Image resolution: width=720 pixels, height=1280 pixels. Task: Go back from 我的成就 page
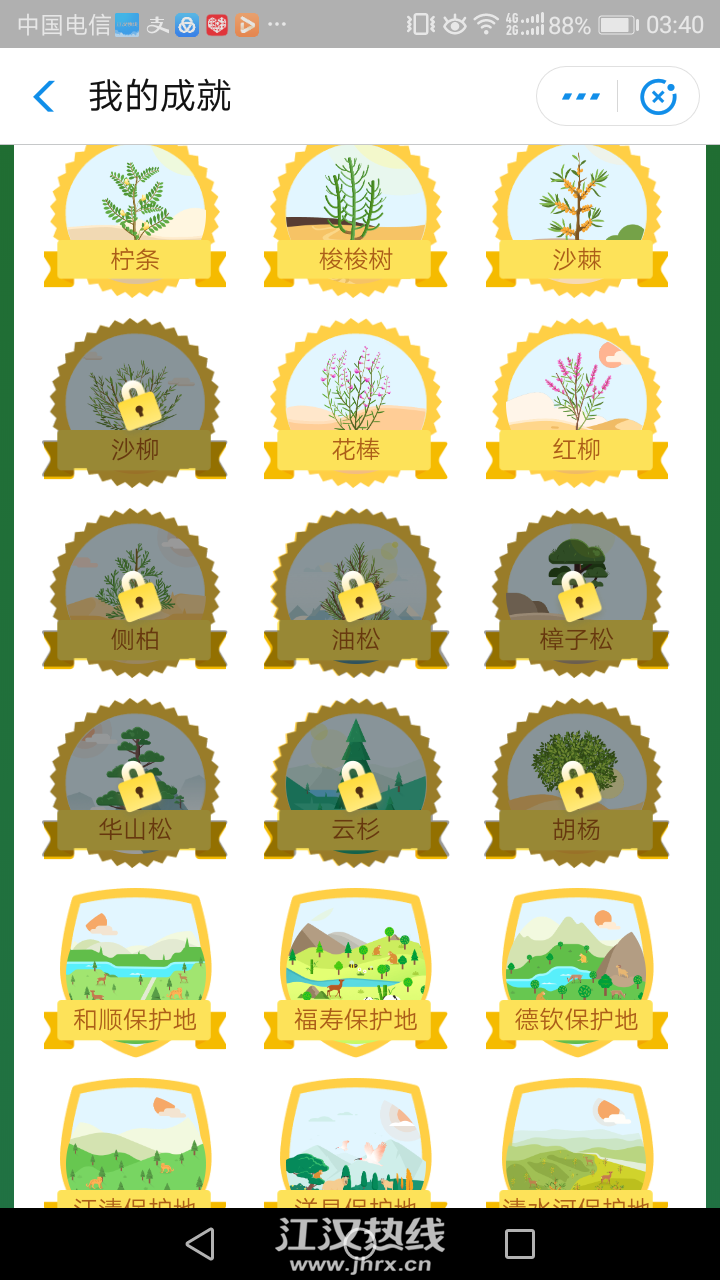click(x=44, y=97)
